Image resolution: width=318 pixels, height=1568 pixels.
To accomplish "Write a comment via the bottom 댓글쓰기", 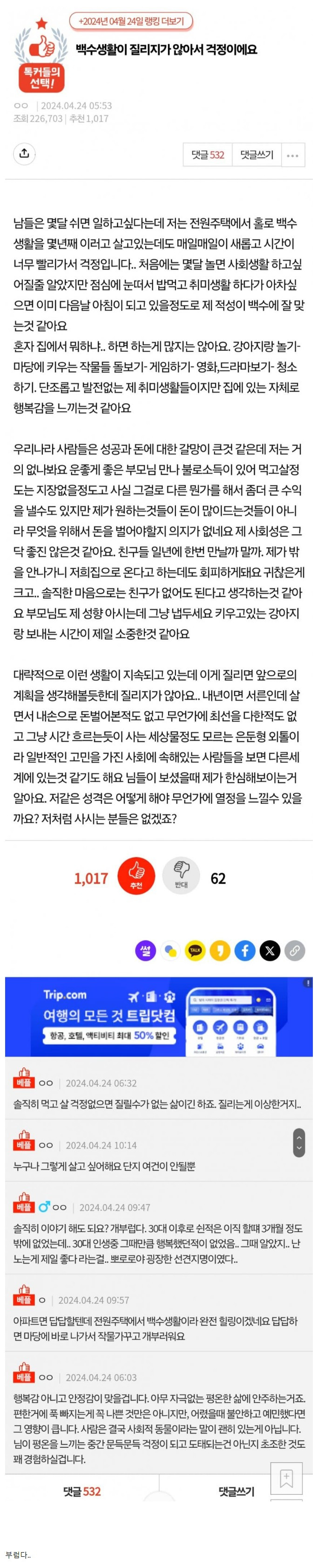I will click(236, 1491).
